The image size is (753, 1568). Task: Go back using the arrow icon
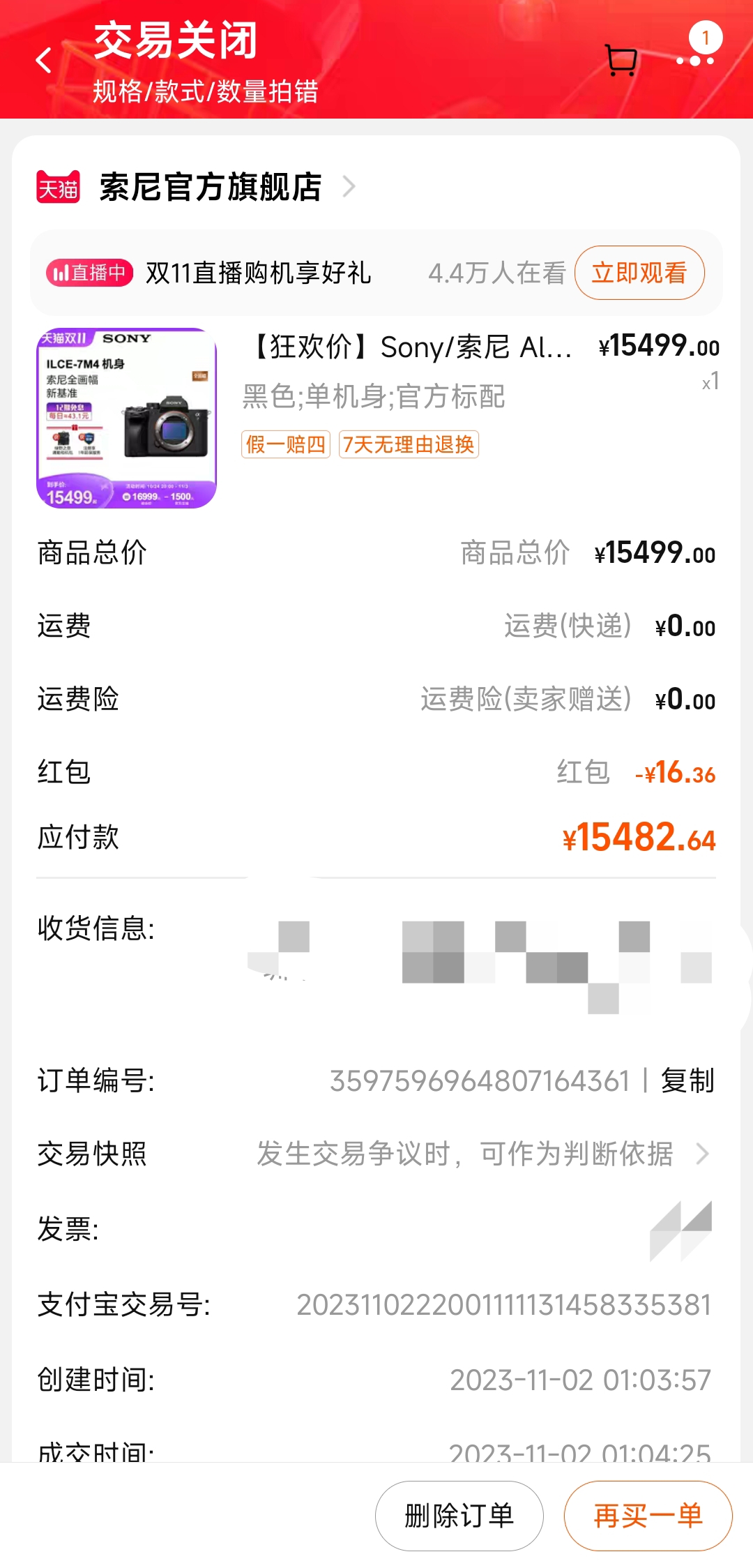(44, 61)
